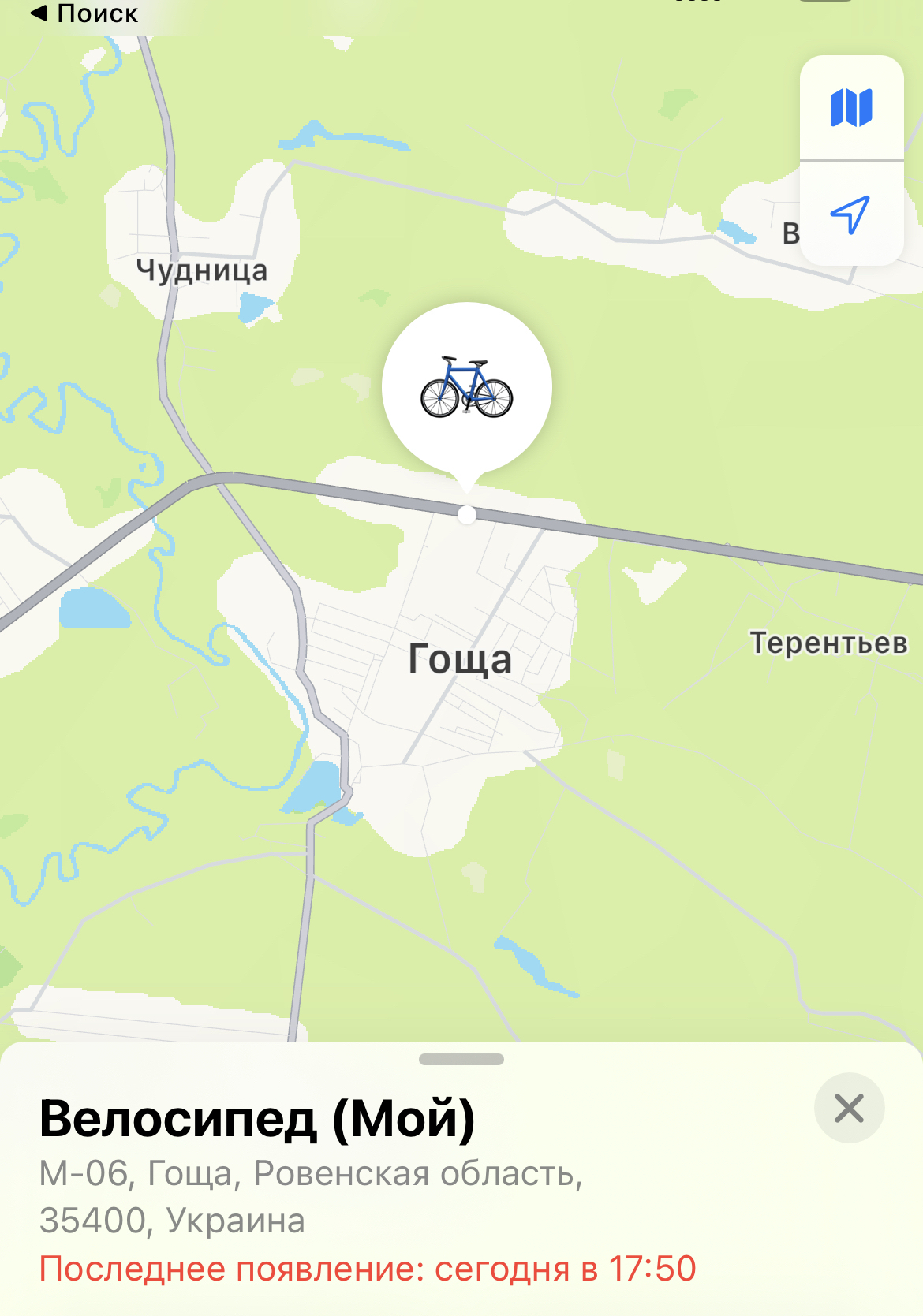The width and height of the screenshot is (923, 1316).
Task: Center map on my current location
Action: tap(850, 214)
